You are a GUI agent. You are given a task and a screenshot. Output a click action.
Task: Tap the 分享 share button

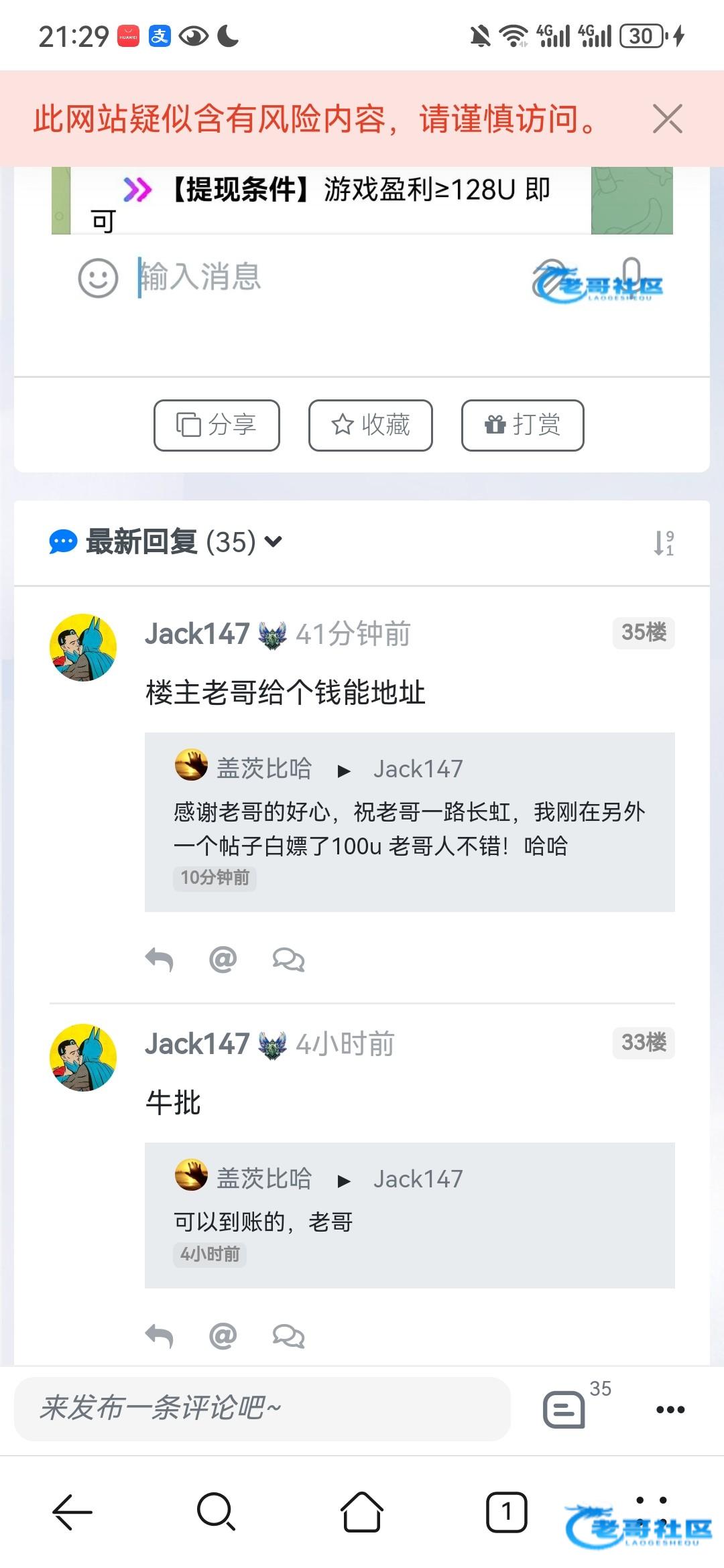click(x=217, y=425)
